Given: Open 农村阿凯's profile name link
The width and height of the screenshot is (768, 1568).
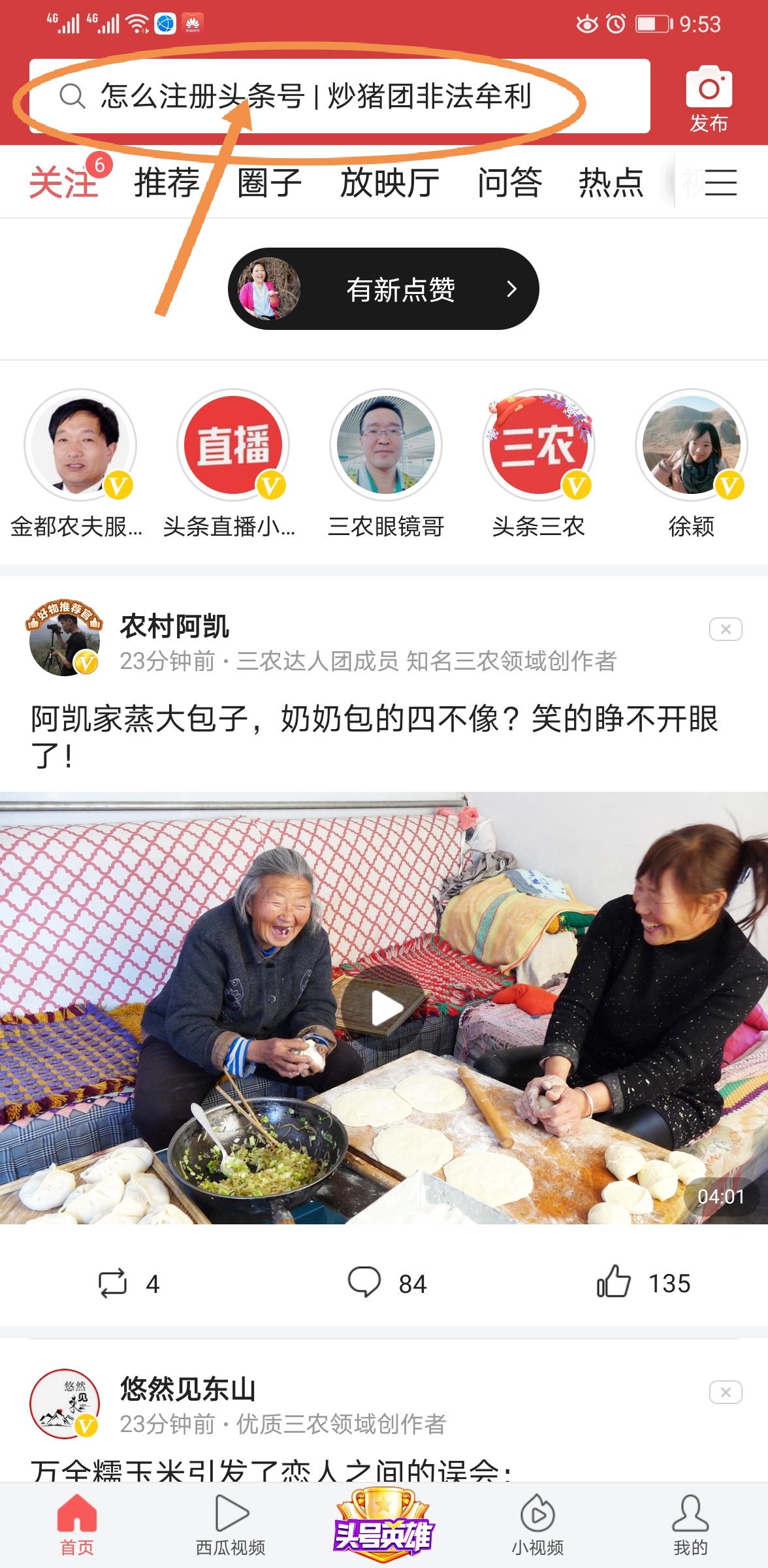Looking at the screenshot, I should 175,625.
